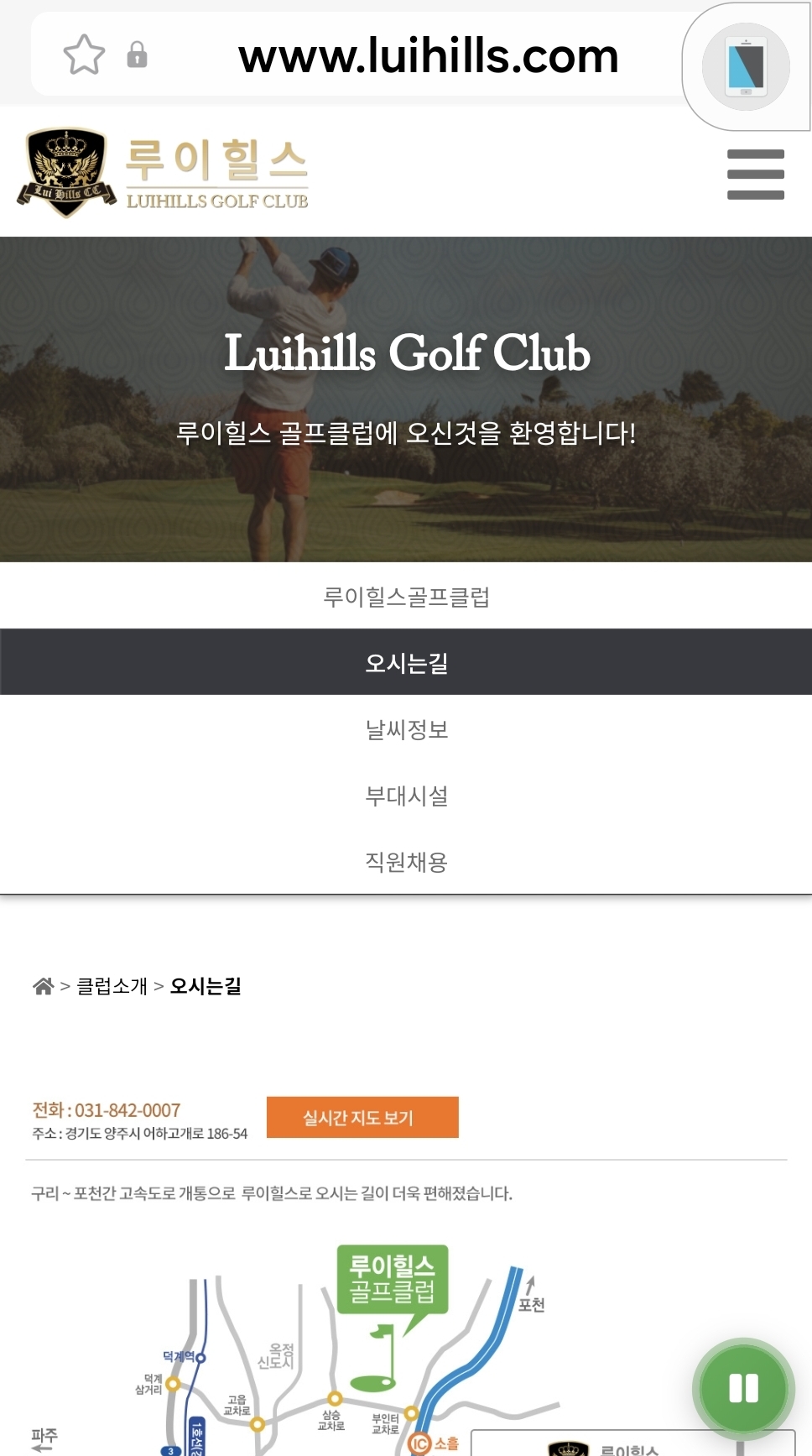Open the 루이힐스골프클럽 menu item
Viewport: 812px width, 1456px height.
tap(406, 597)
